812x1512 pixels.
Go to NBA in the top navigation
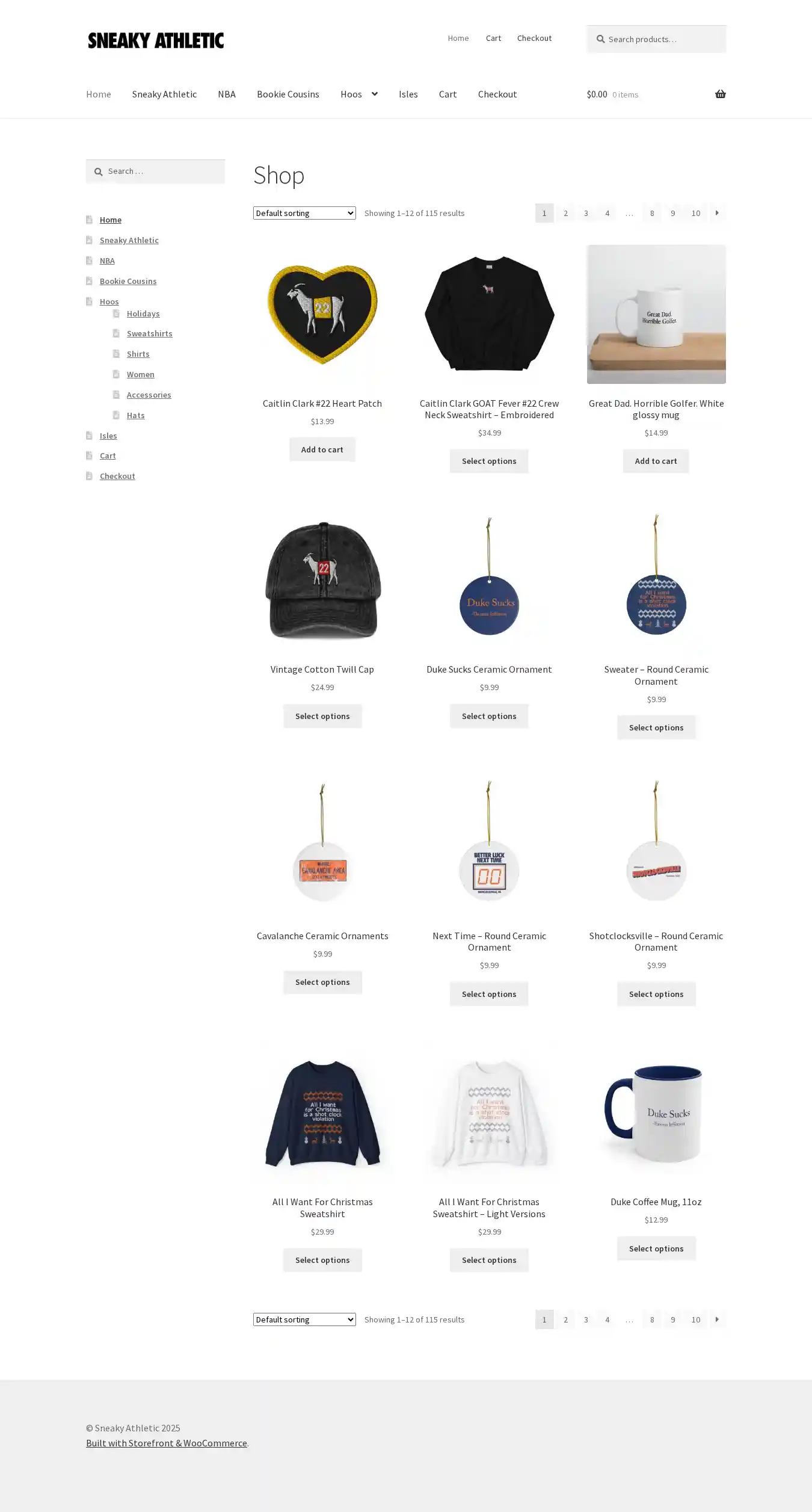coord(226,94)
